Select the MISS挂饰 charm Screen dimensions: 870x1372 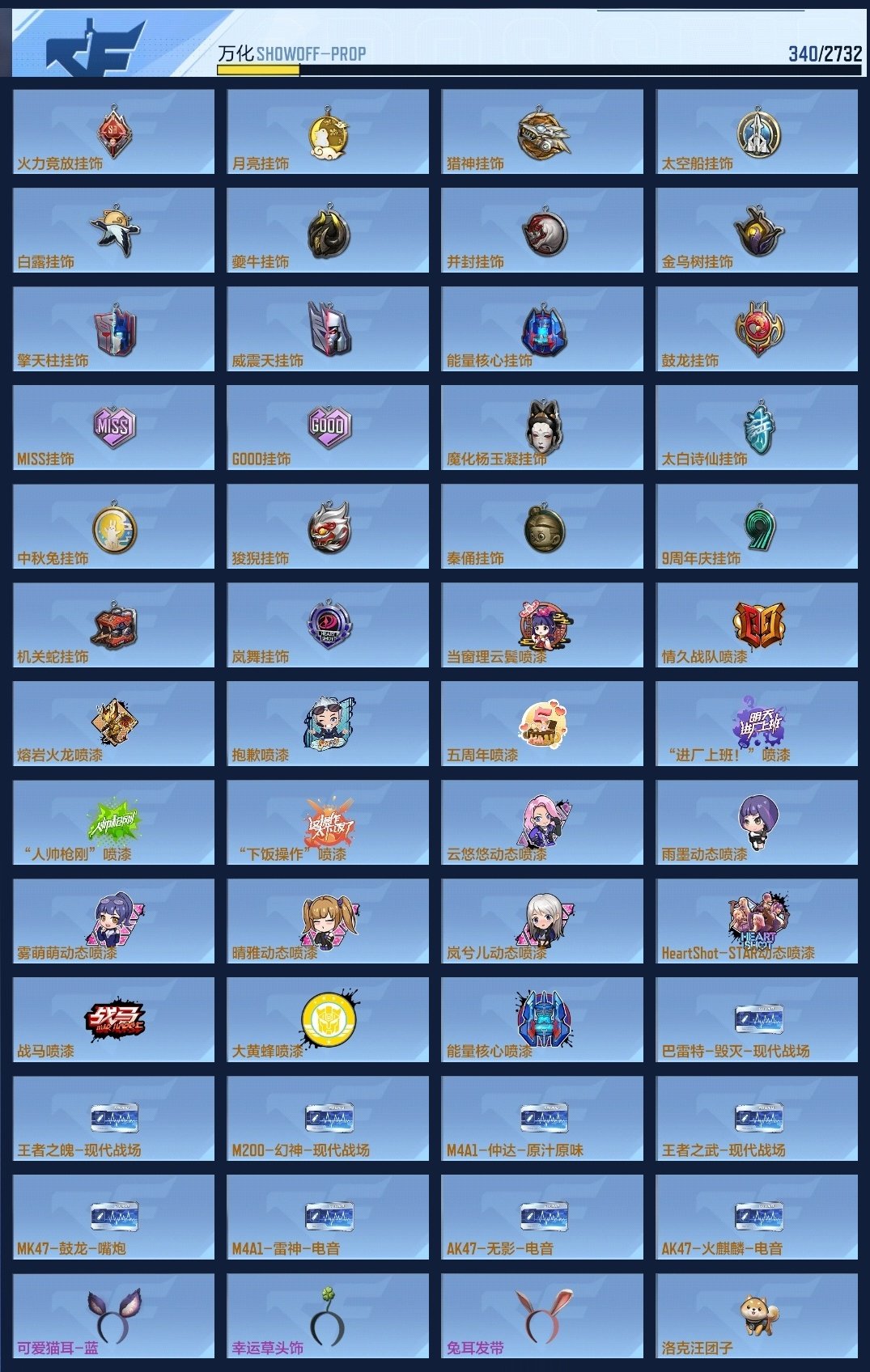(x=113, y=428)
